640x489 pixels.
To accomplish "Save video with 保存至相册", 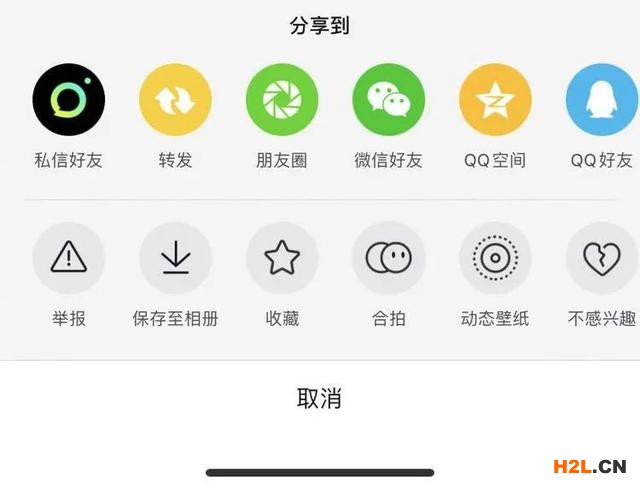I will pyautogui.click(x=175, y=258).
